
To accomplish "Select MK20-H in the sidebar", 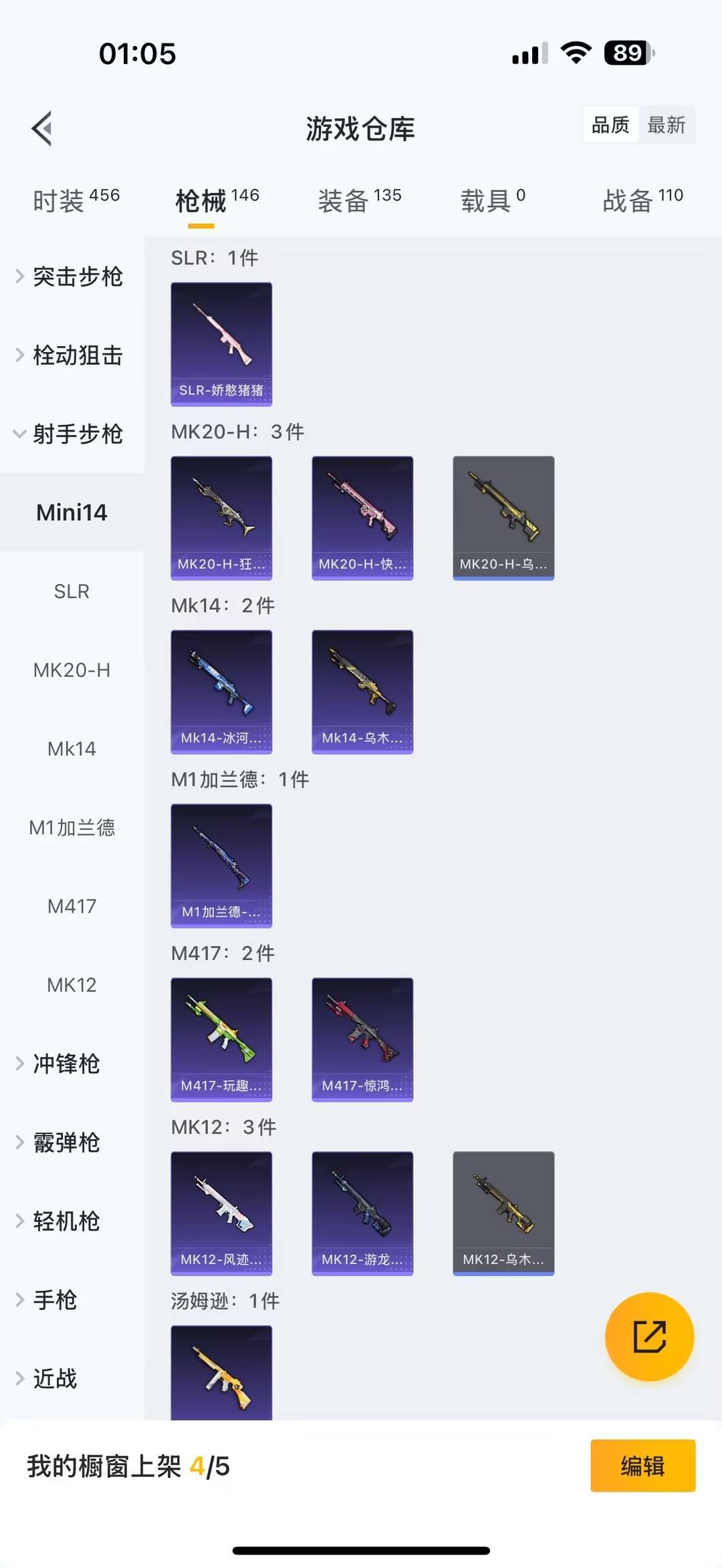I will click(72, 670).
